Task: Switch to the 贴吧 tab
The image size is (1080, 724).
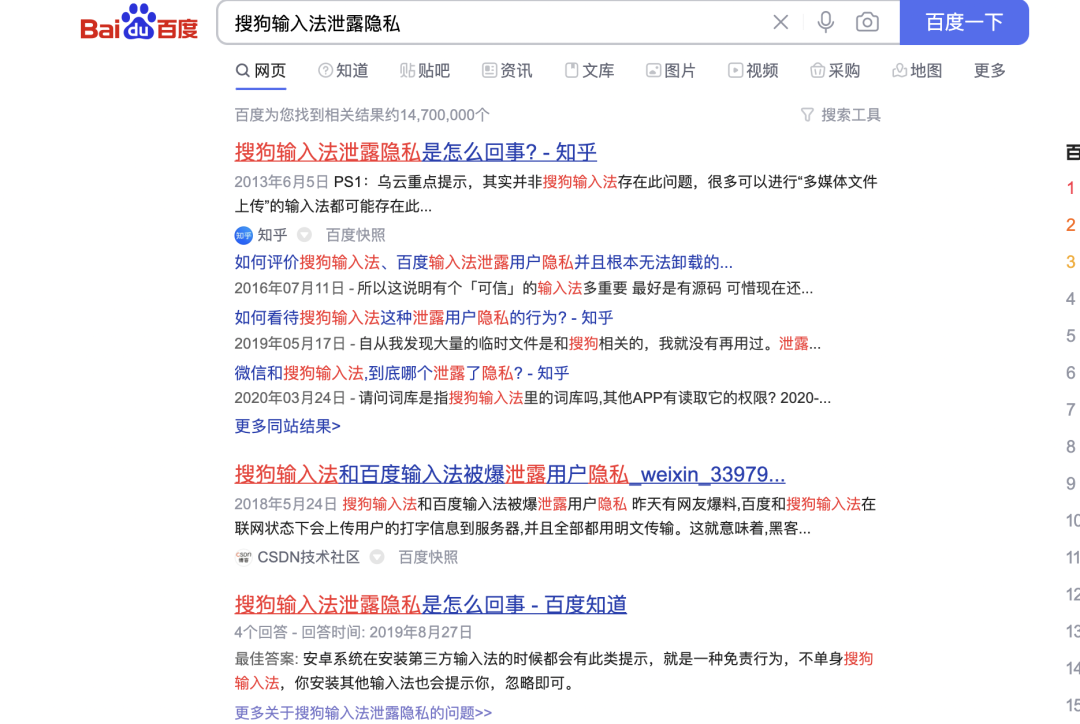Action: click(424, 70)
